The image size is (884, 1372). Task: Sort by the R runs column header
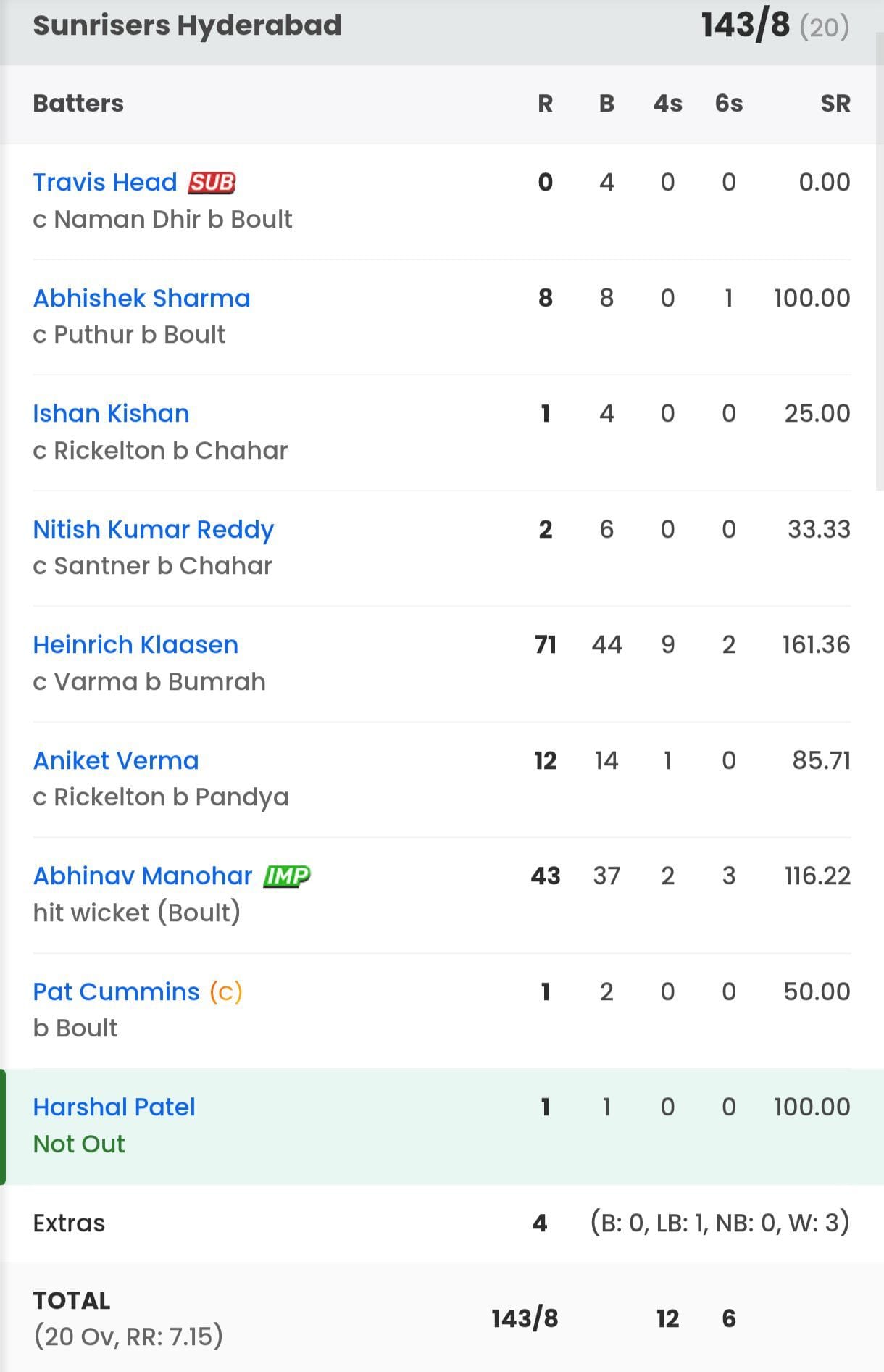tap(544, 103)
